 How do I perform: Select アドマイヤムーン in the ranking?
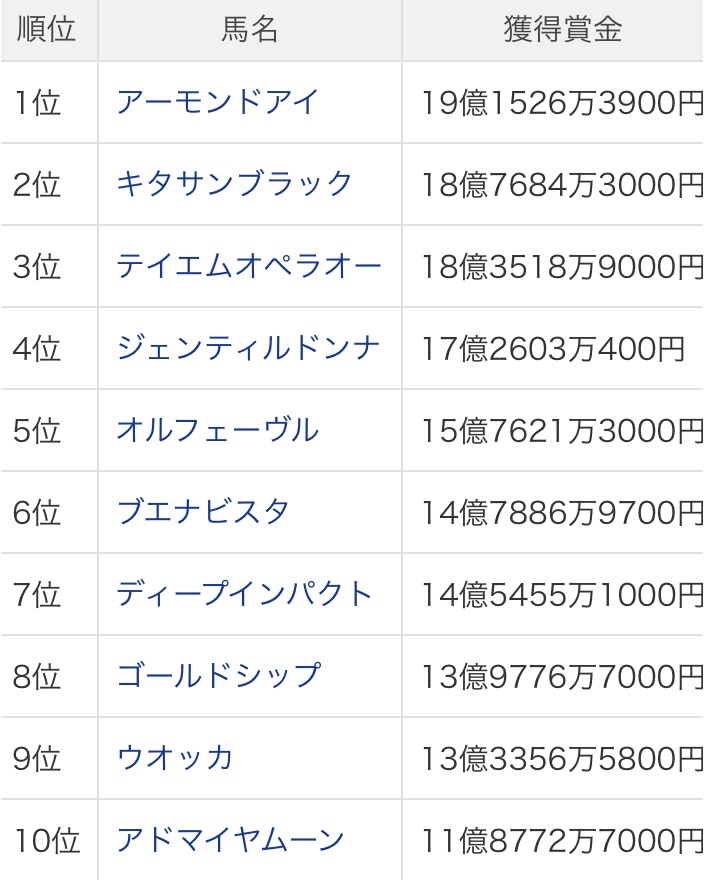[230, 840]
